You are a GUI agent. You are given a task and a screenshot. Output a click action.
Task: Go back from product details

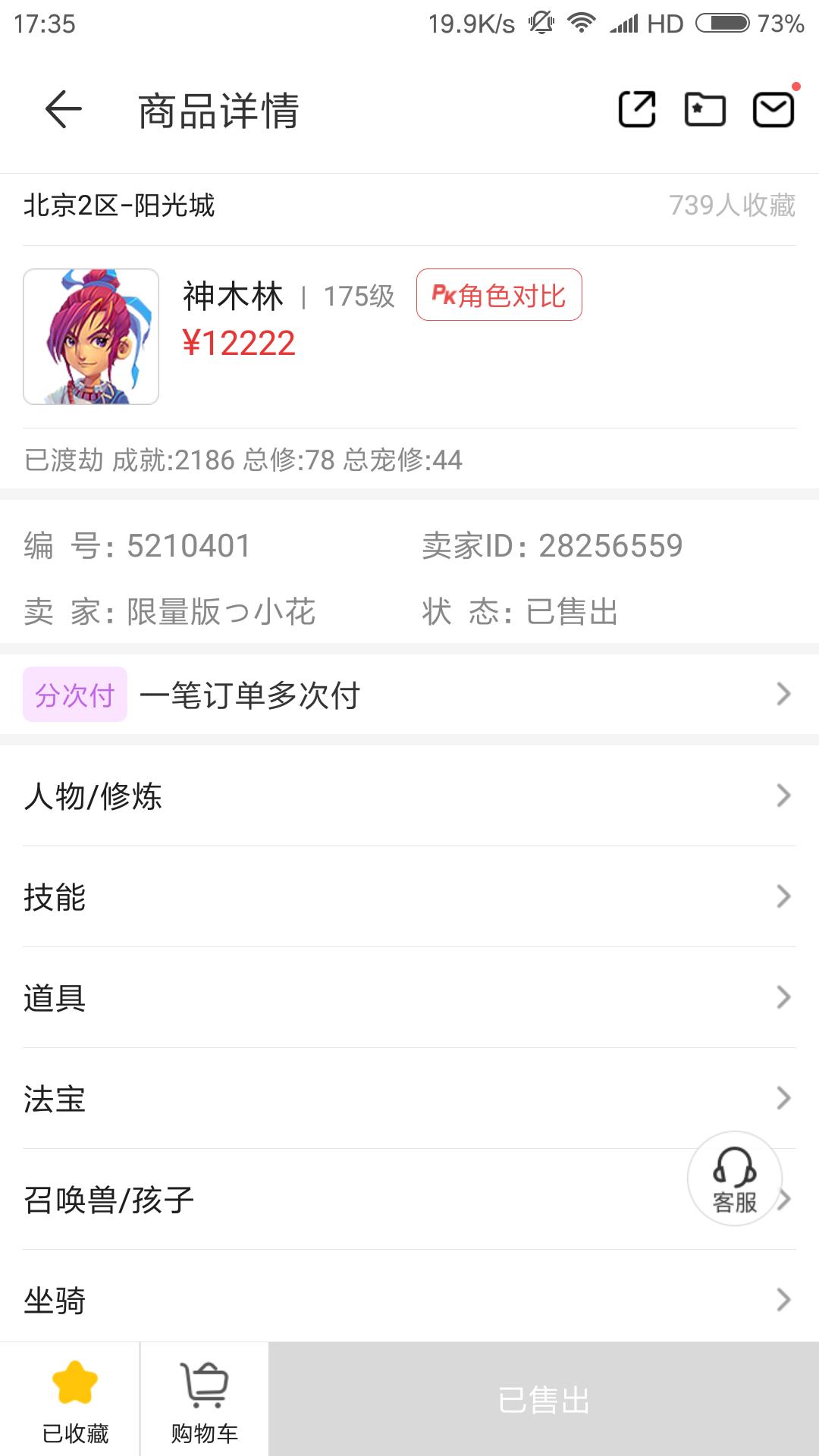(x=64, y=110)
